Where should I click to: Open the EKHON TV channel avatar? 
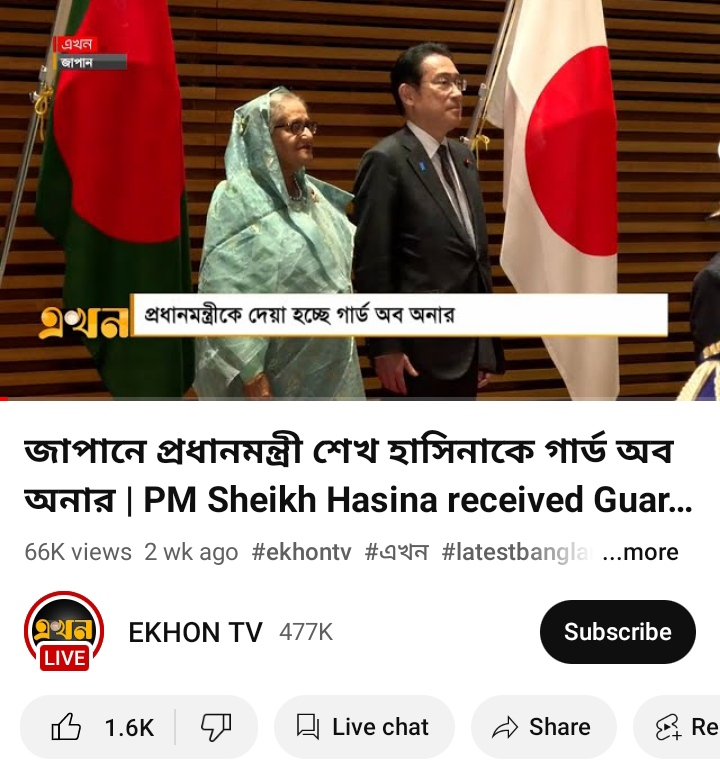[x=64, y=632]
